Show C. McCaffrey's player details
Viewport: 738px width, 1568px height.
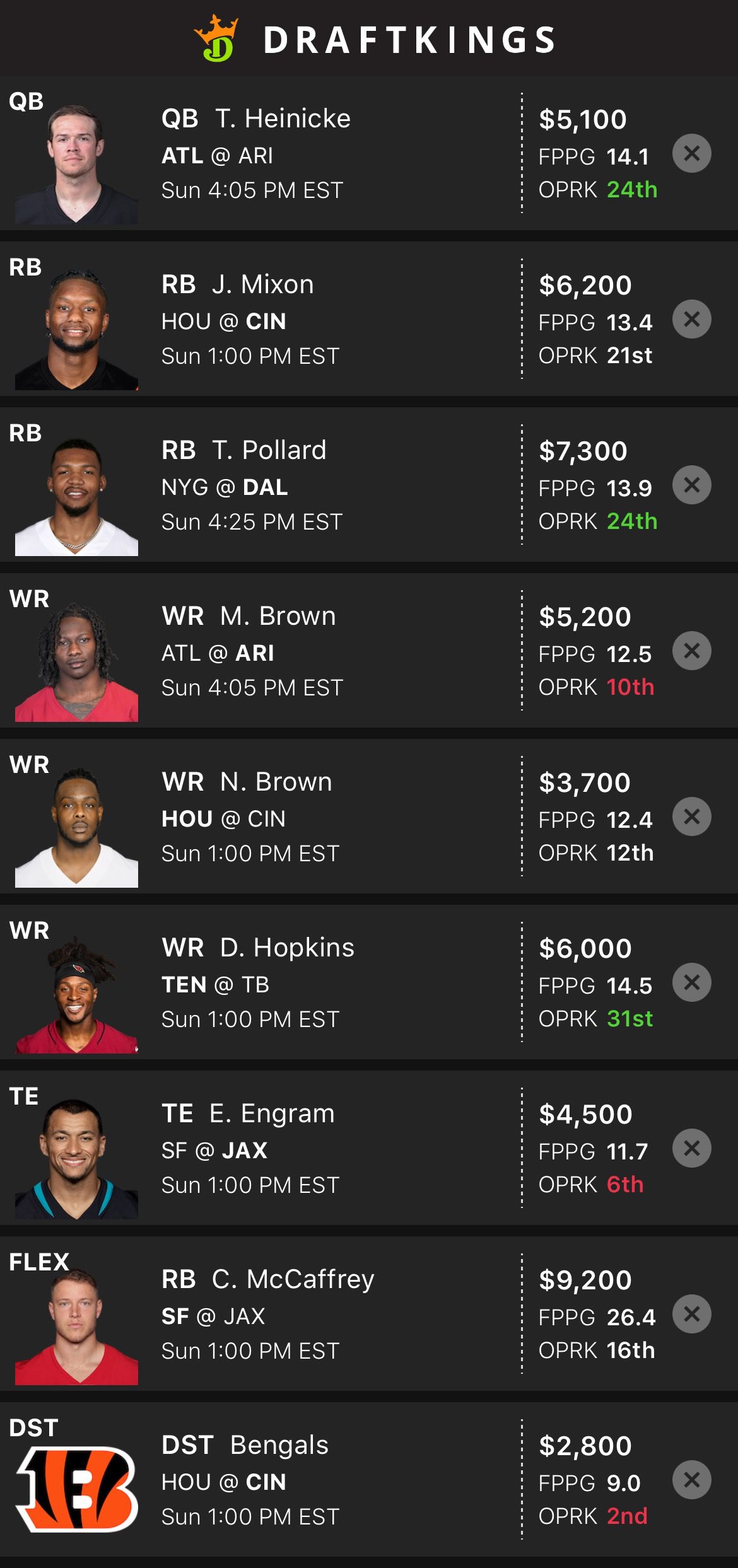click(x=293, y=1279)
